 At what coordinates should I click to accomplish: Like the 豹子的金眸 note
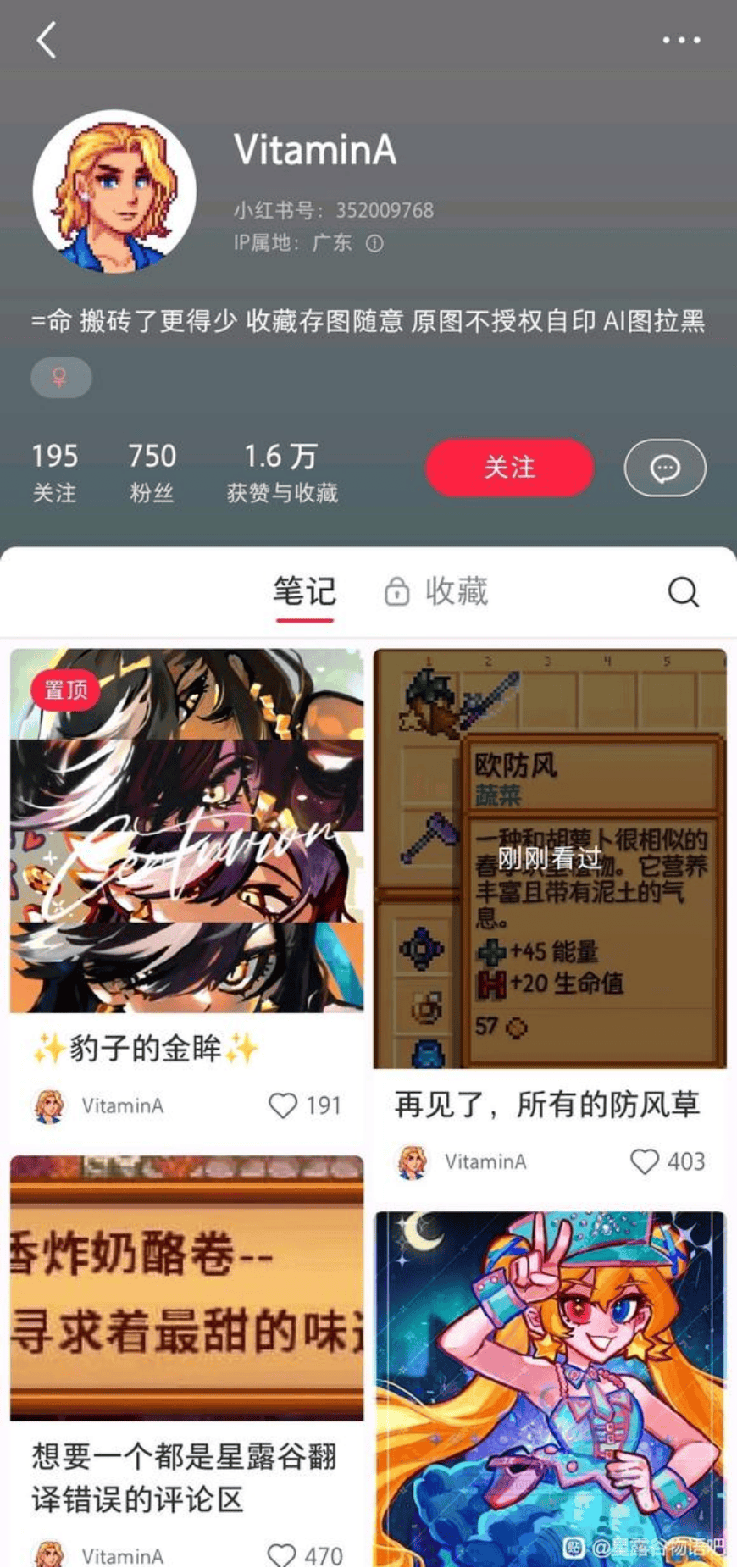283,1105
